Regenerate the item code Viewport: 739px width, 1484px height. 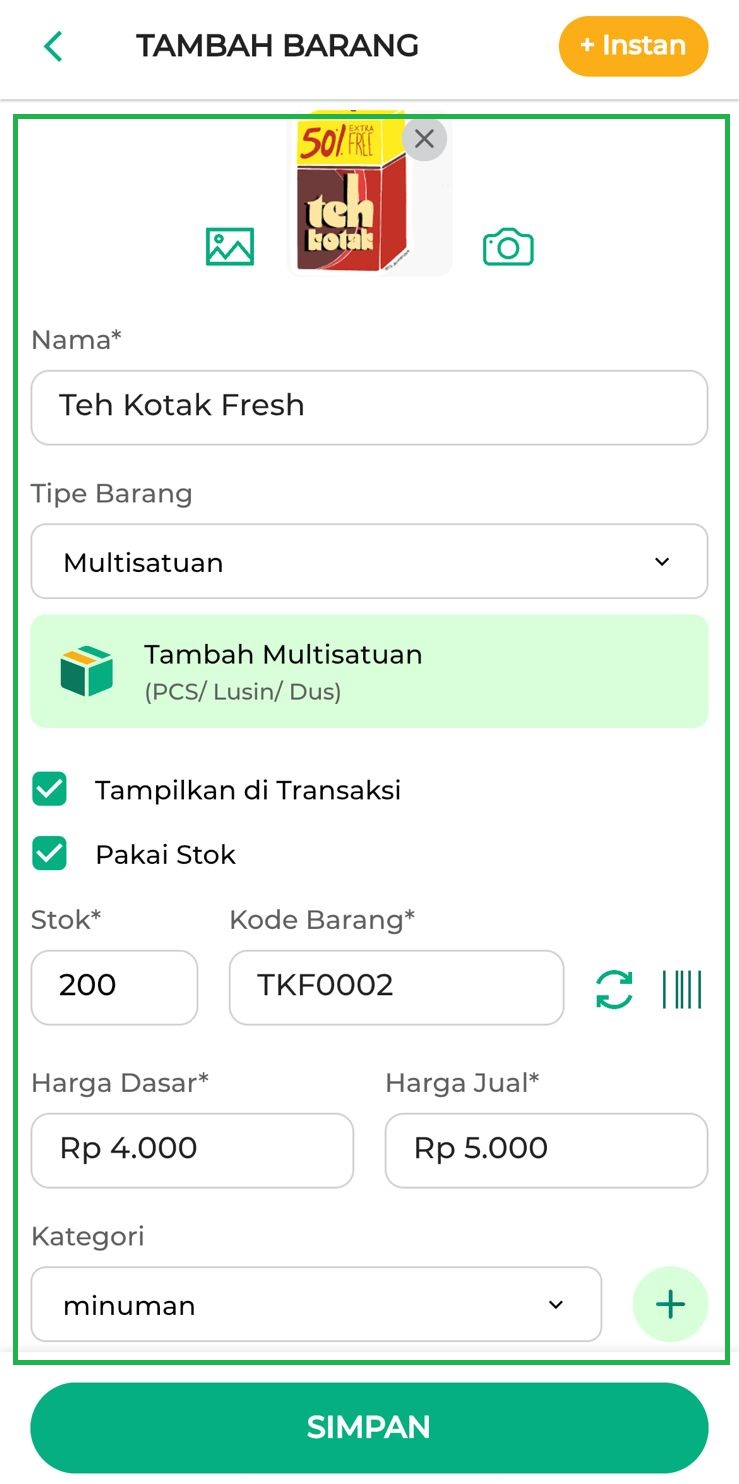[x=614, y=989]
